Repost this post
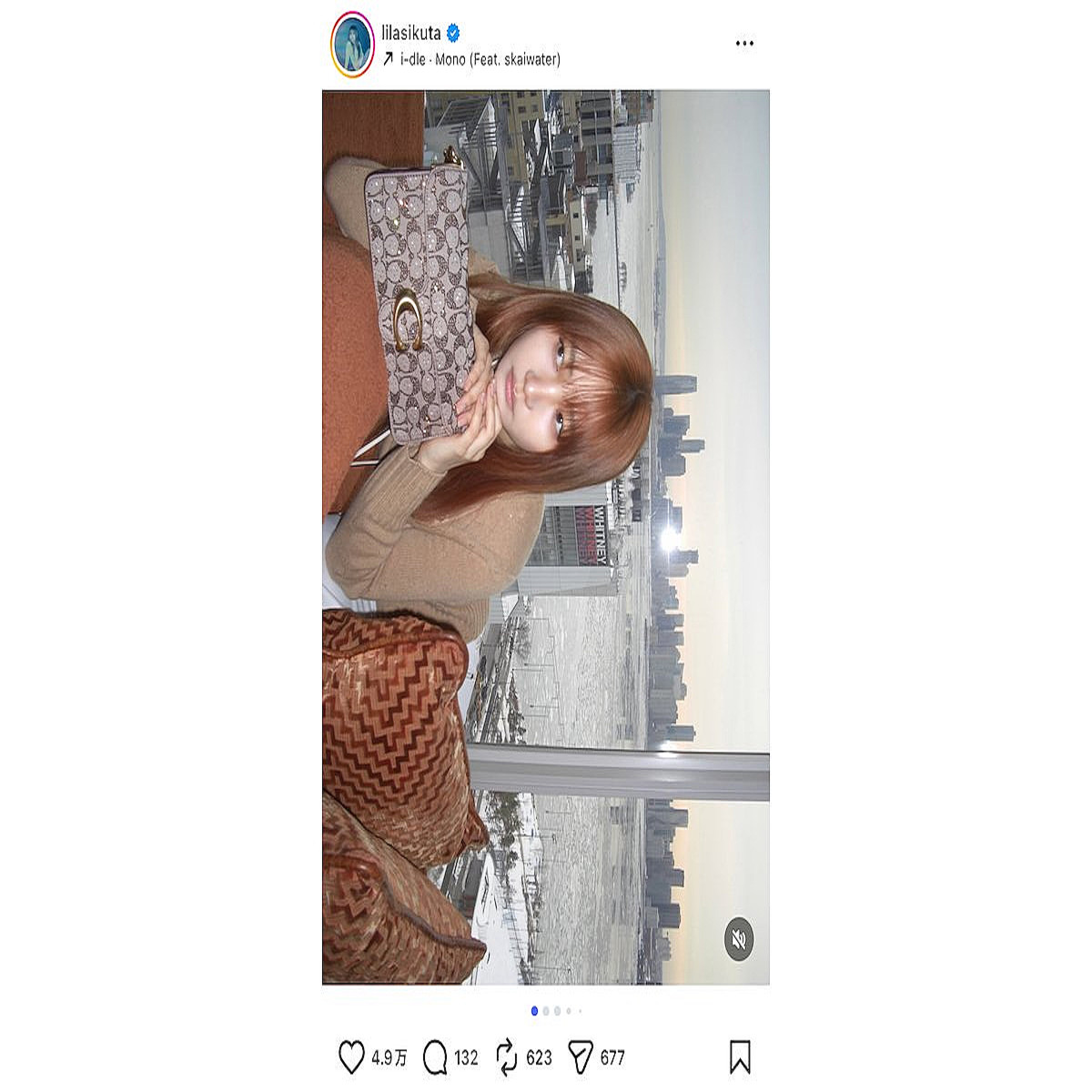Viewport: 1092px width, 1092px height. [x=507, y=1057]
